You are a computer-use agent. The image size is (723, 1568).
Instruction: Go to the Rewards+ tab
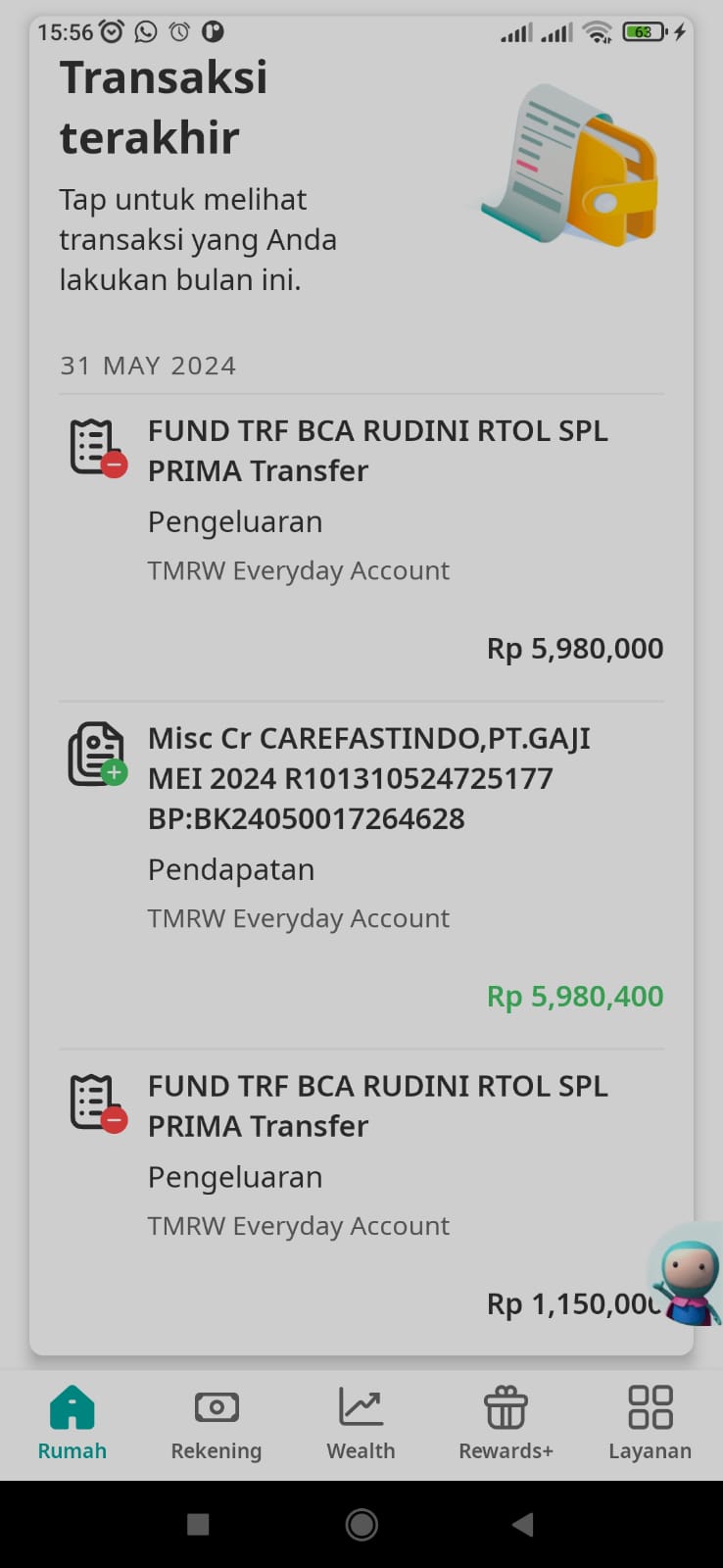pyautogui.click(x=506, y=1424)
